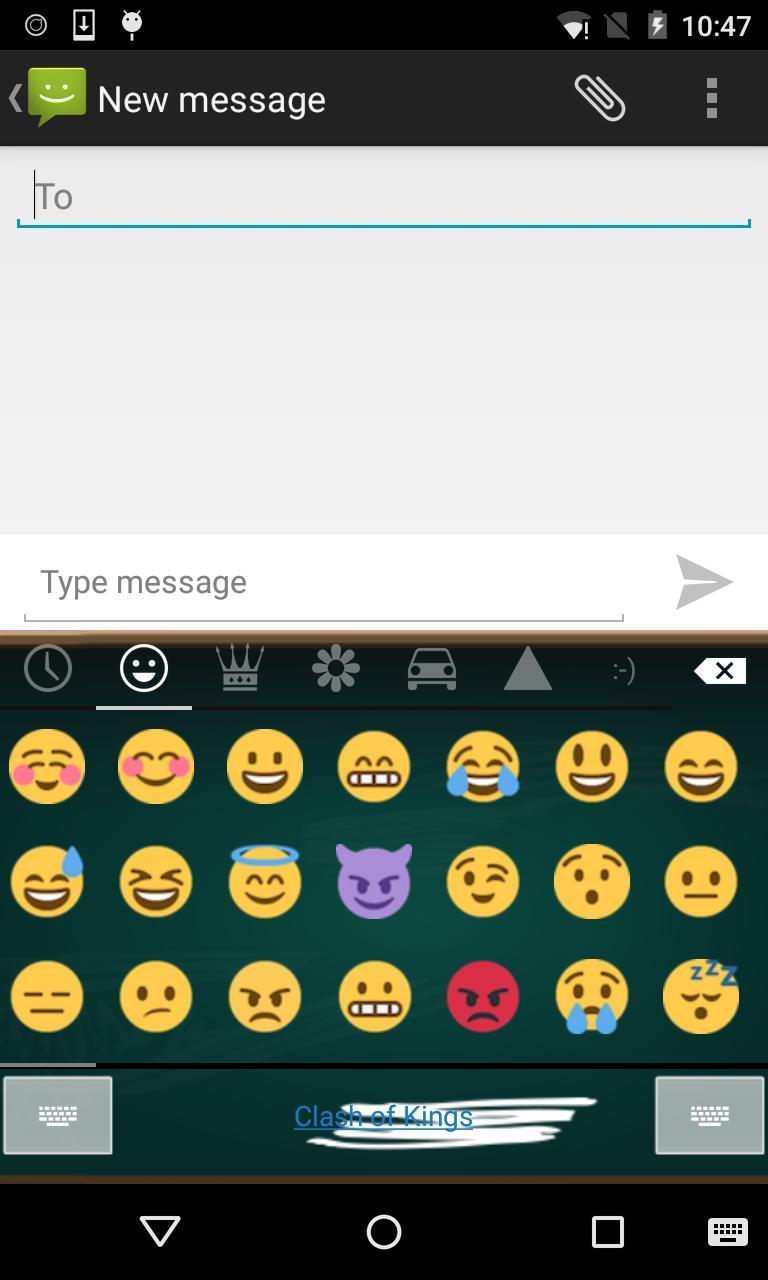Open the flower emoji category
Screen dimensions: 768x1280
[334, 670]
